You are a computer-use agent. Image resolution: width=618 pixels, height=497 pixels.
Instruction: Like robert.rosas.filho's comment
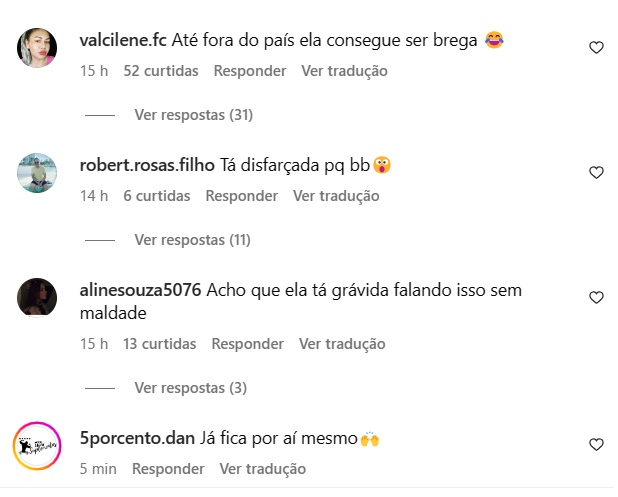coord(596,173)
